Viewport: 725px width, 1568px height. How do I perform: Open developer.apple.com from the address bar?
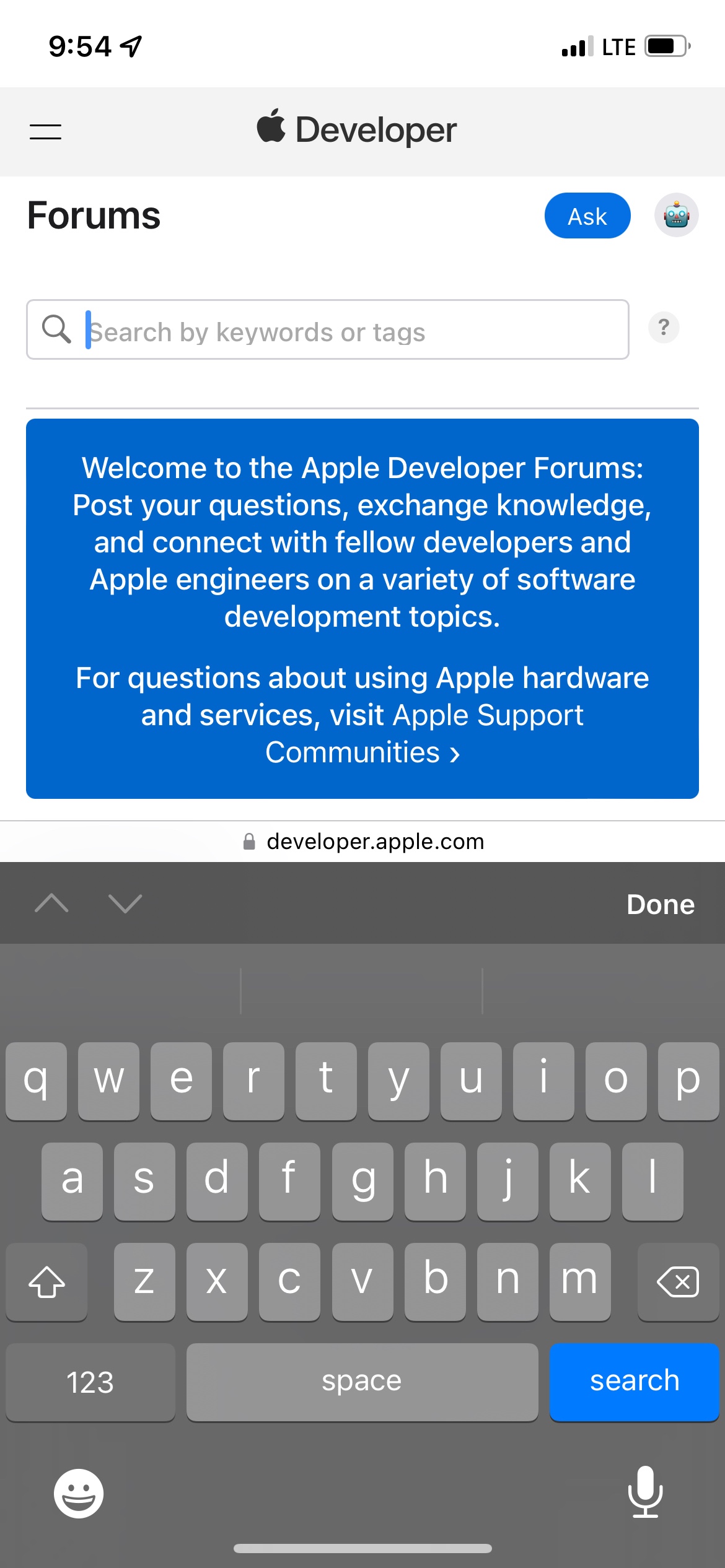click(374, 841)
